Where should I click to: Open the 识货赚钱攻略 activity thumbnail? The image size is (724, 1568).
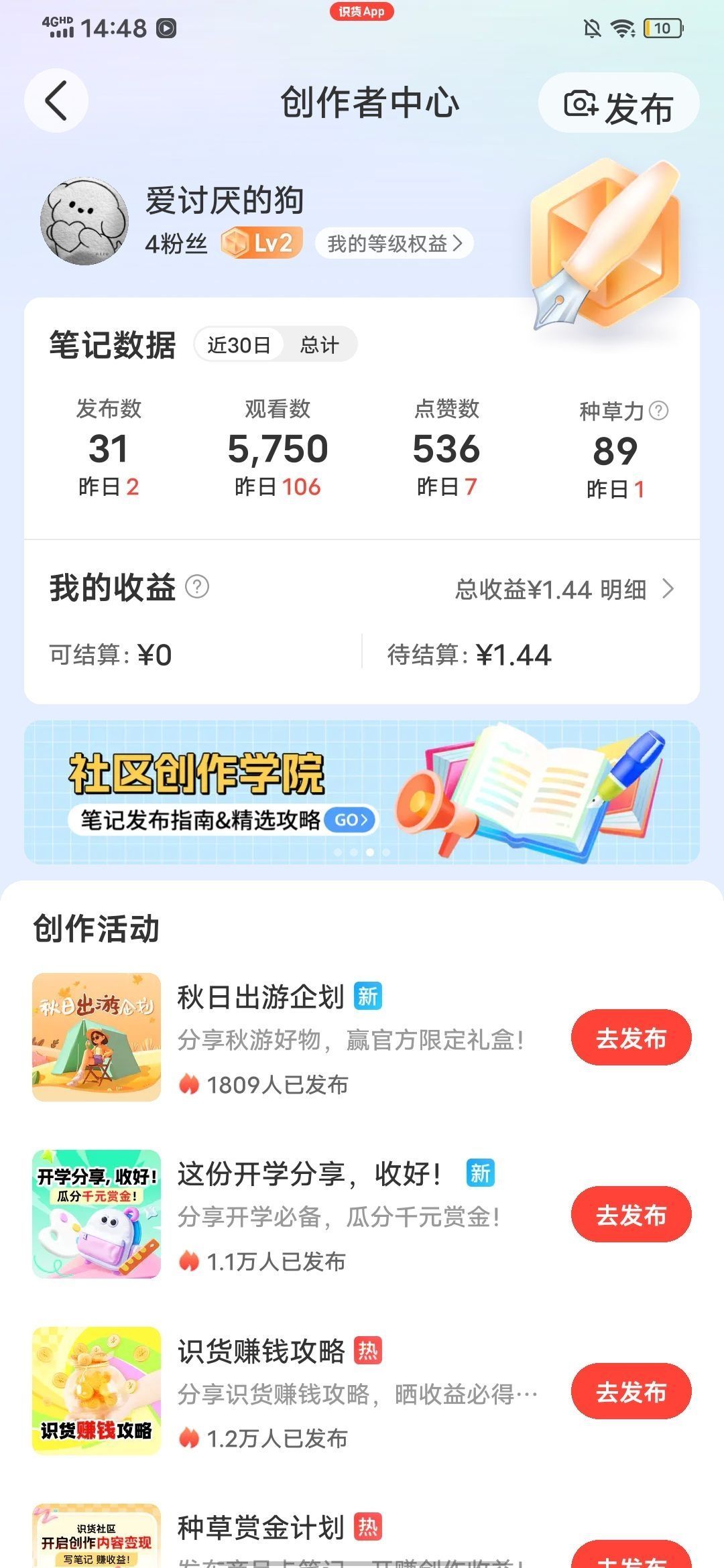97,1391
